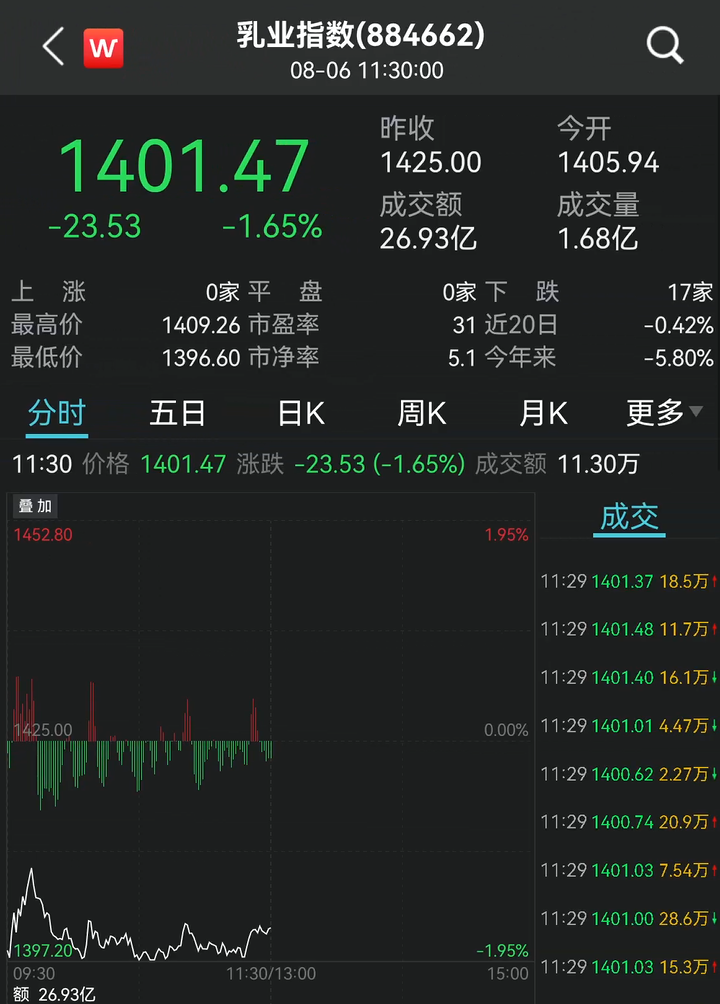Go back using the arrow icon
Viewport: 720px width, 1004px height.
coord(53,47)
